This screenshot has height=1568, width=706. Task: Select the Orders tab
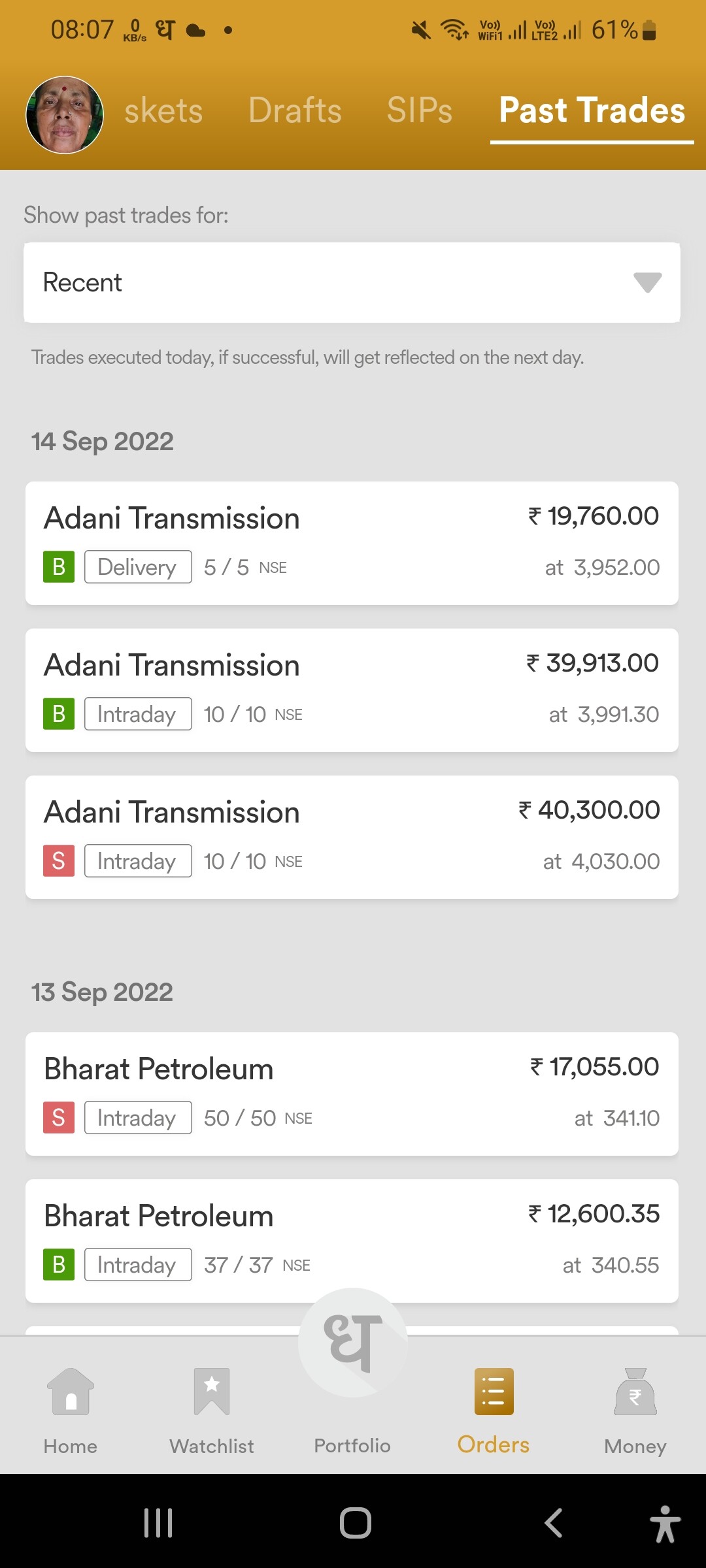[494, 1411]
